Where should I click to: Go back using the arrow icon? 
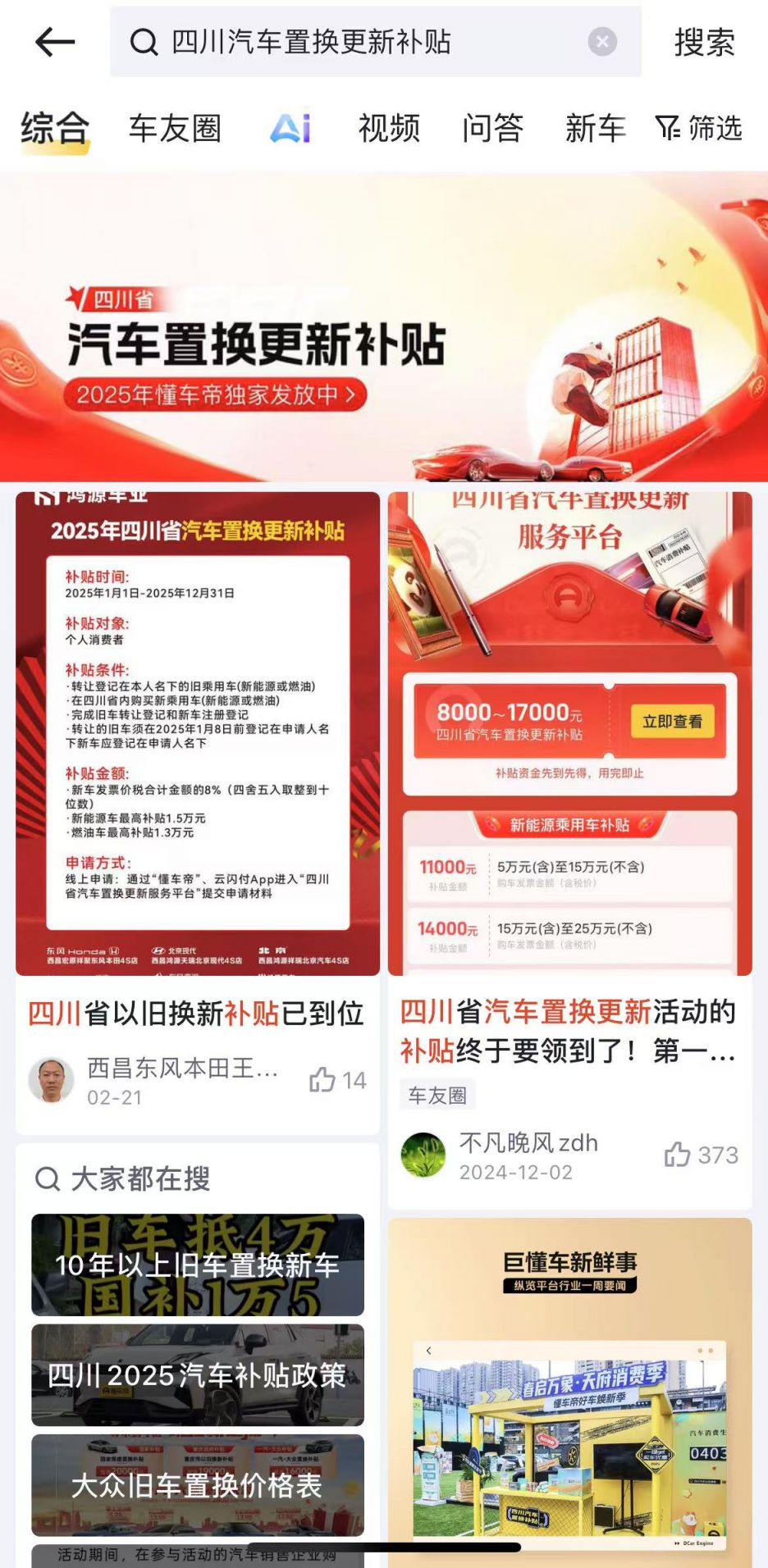pyautogui.click(x=55, y=42)
